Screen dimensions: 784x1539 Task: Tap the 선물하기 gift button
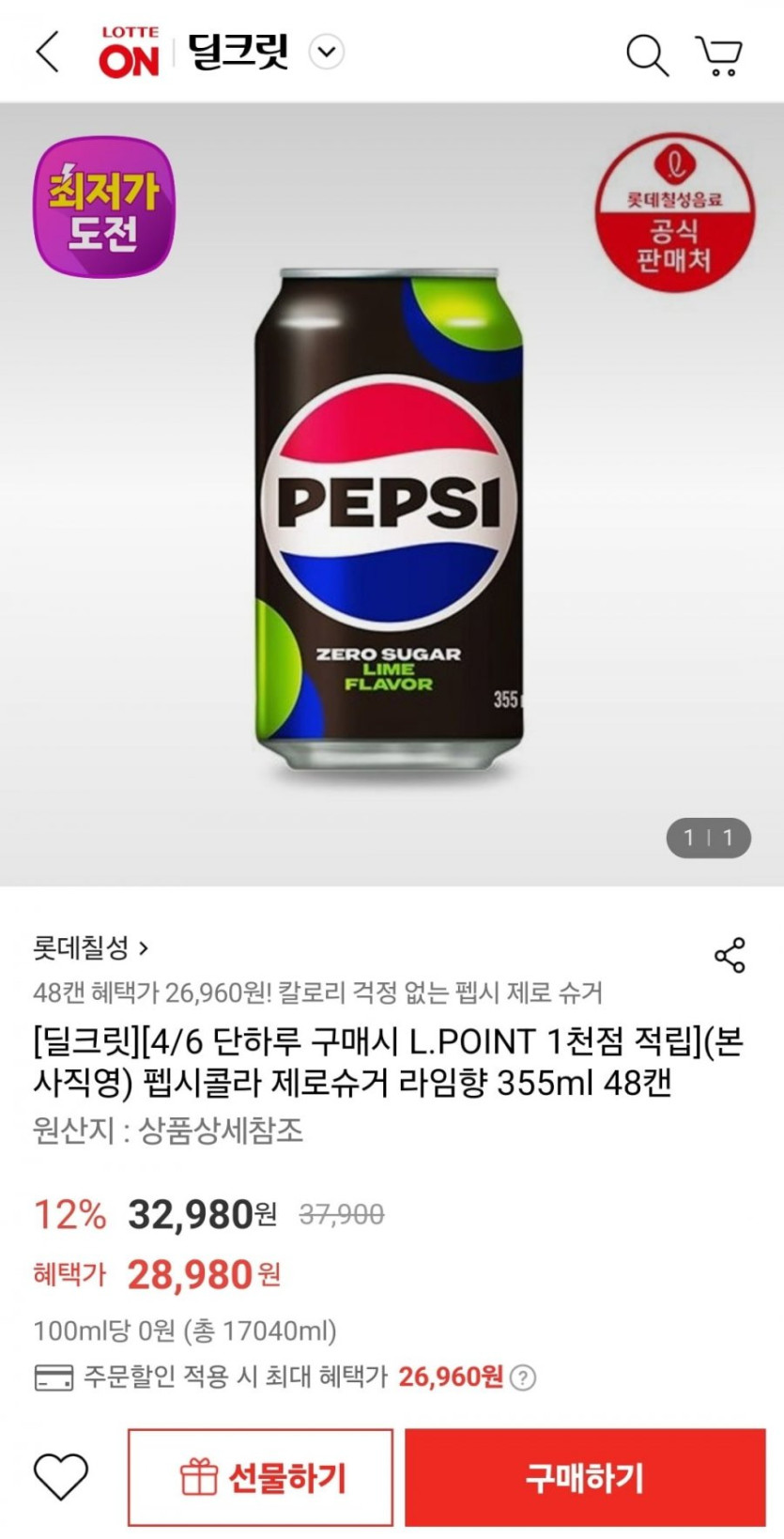click(260, 1478)
